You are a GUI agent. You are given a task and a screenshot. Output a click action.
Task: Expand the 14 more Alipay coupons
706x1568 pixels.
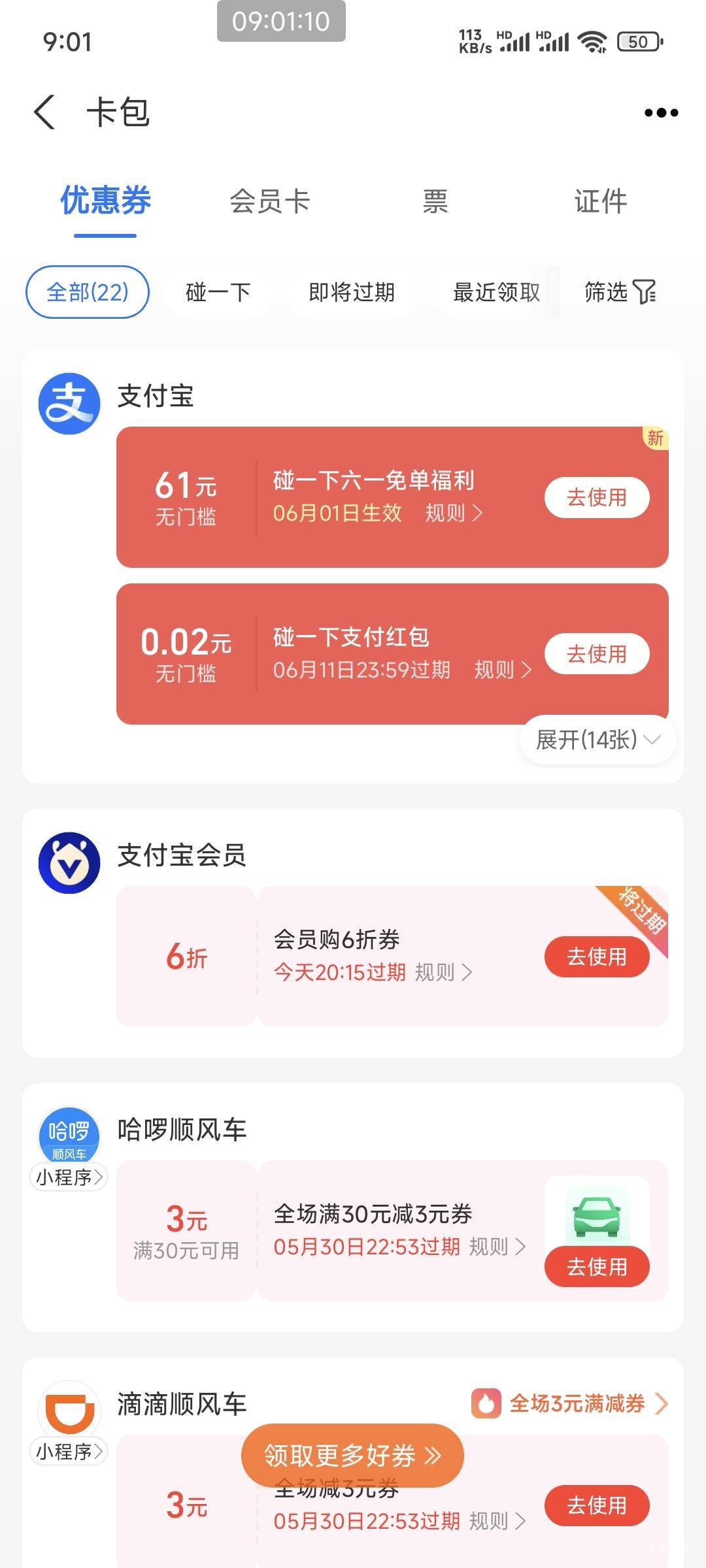tap(597, 740)
